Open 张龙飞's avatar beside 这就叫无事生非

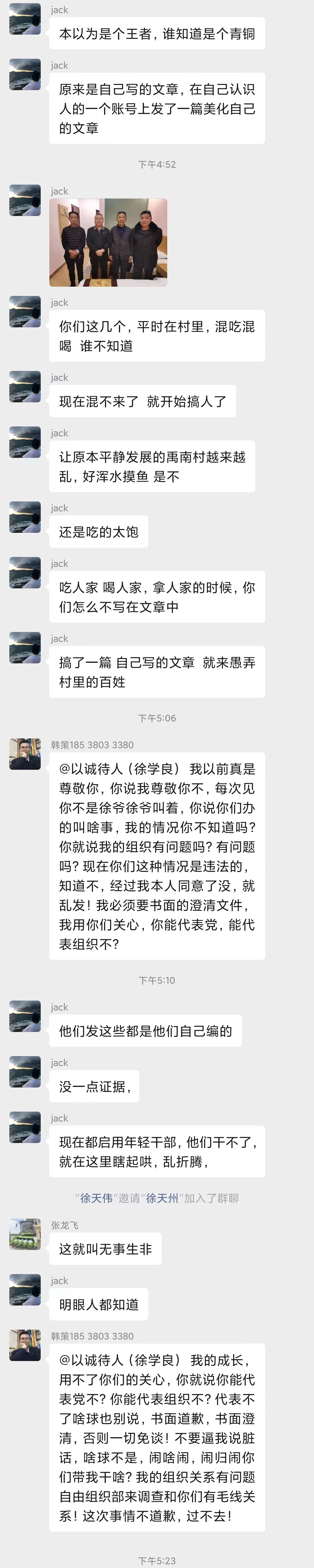coord(25,1234)
